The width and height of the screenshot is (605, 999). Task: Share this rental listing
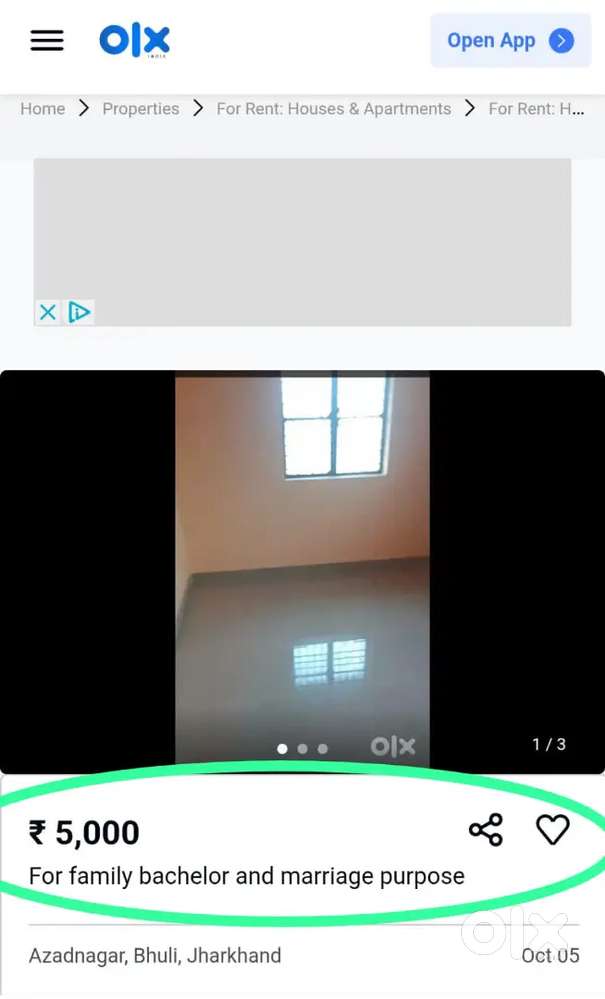click(x=486, y=830)
